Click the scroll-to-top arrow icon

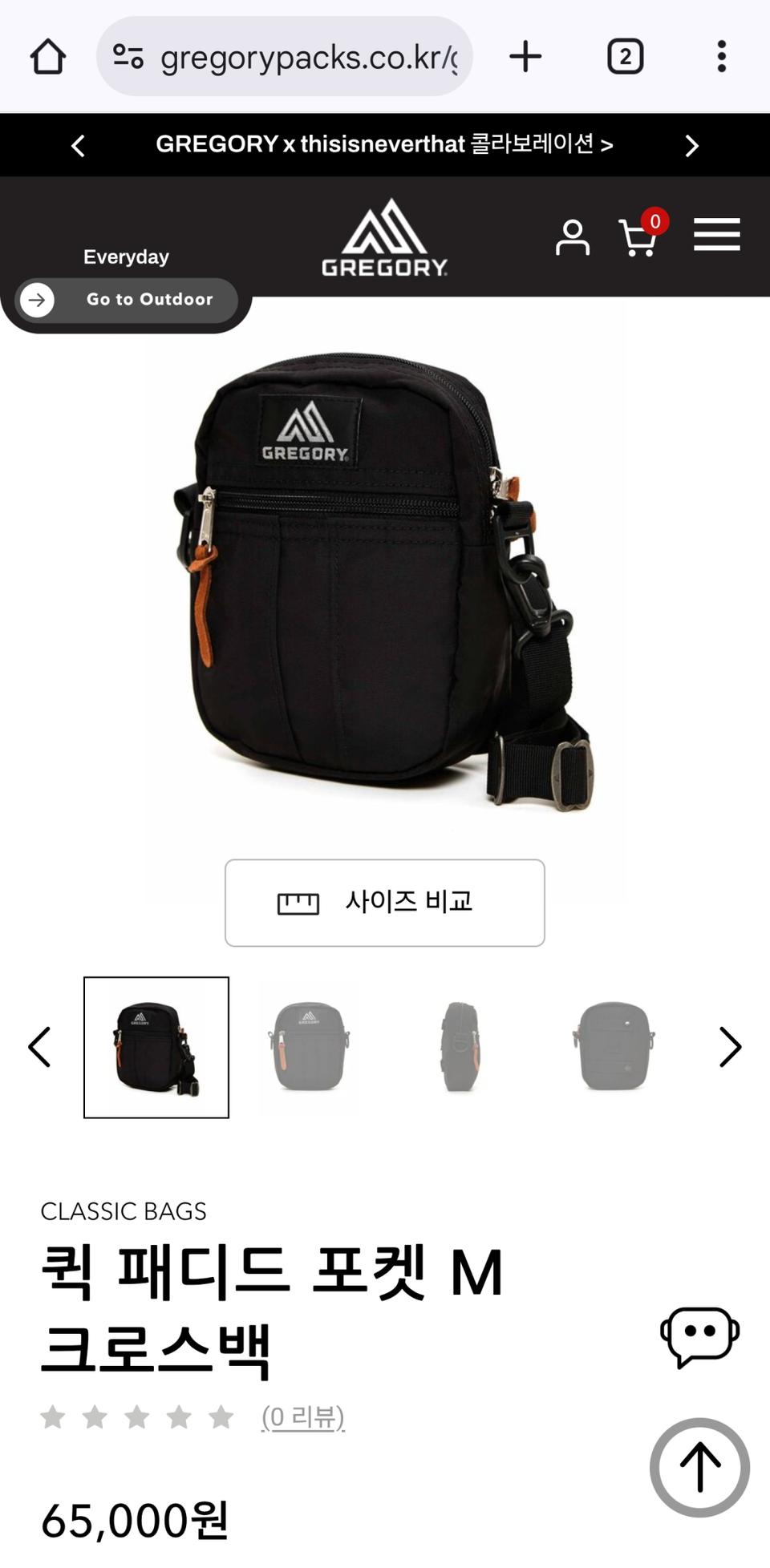[x=699, y=1467]
